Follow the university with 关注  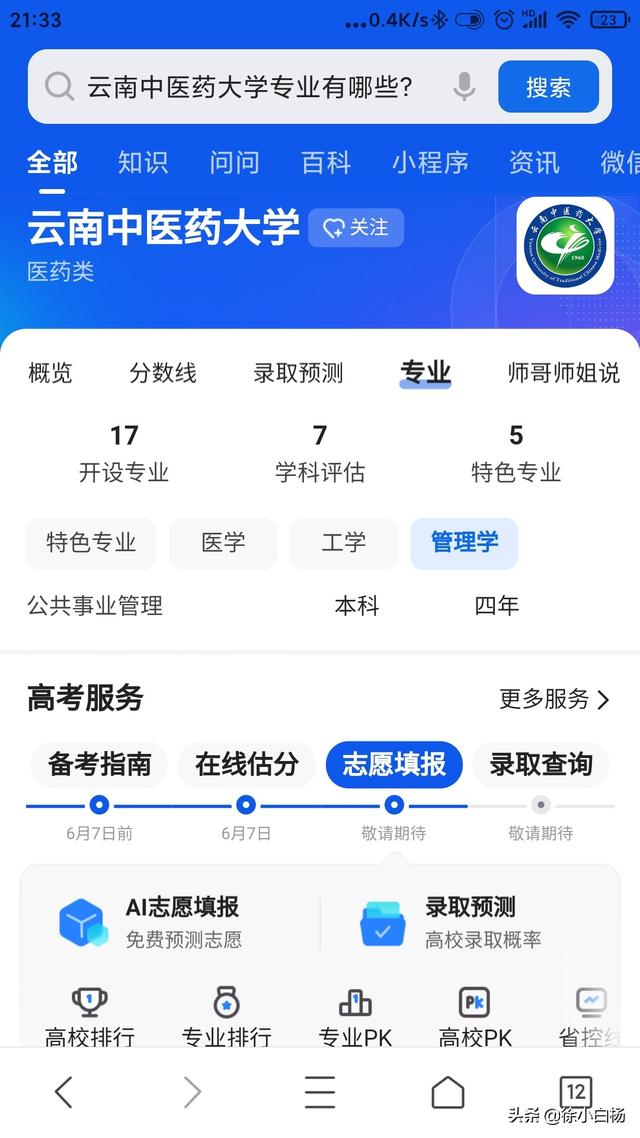(356, 228)
